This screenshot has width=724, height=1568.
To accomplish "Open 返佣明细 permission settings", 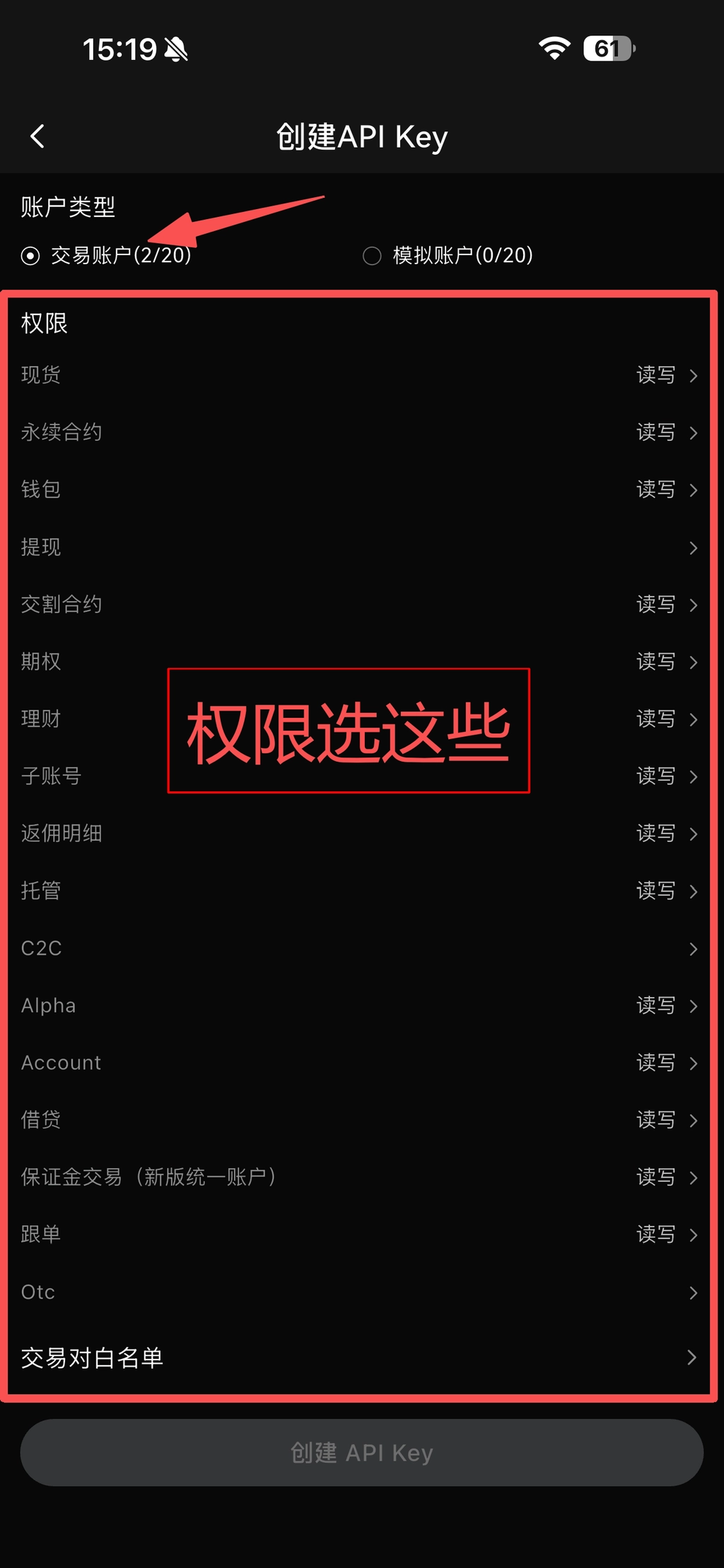I will (361, 833).
